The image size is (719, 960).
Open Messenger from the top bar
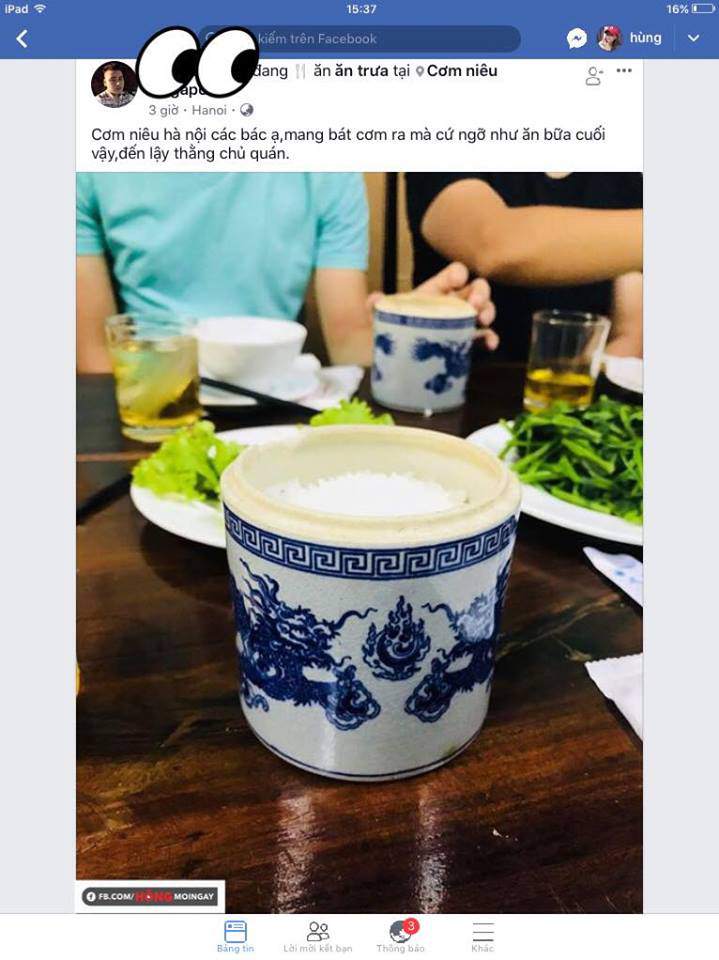[577, 39]
